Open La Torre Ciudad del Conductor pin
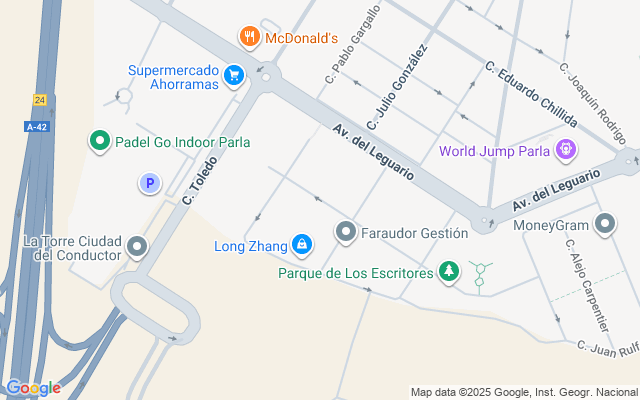 [x=137, y=246]
